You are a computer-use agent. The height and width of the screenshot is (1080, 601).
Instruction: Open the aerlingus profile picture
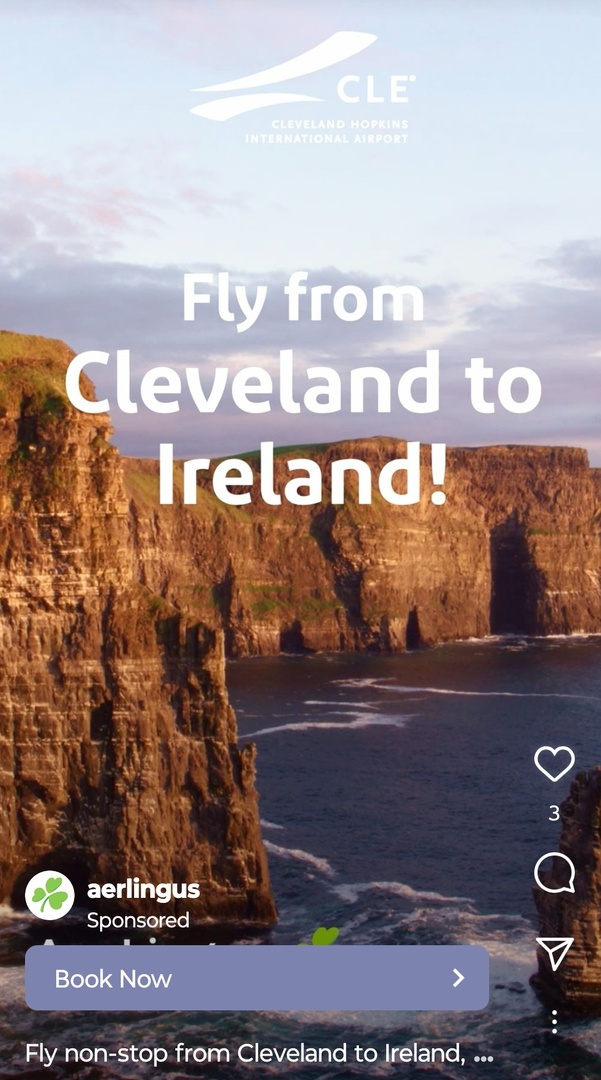tap(50, 895)
